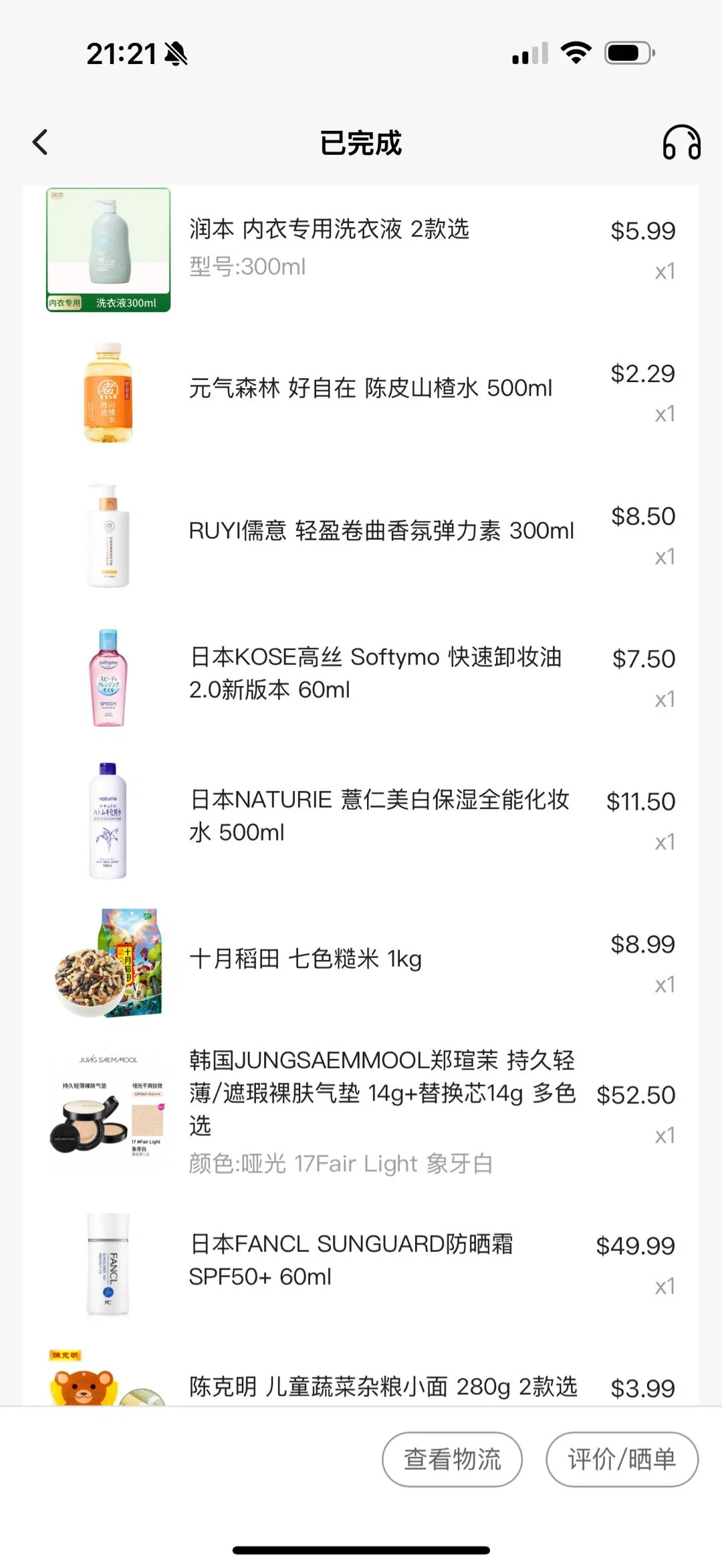This screenshot has width=722, height=1568.
Task: Open JUNGSAEMMOOL 气垫 product details
Action: pos(381,1093)
